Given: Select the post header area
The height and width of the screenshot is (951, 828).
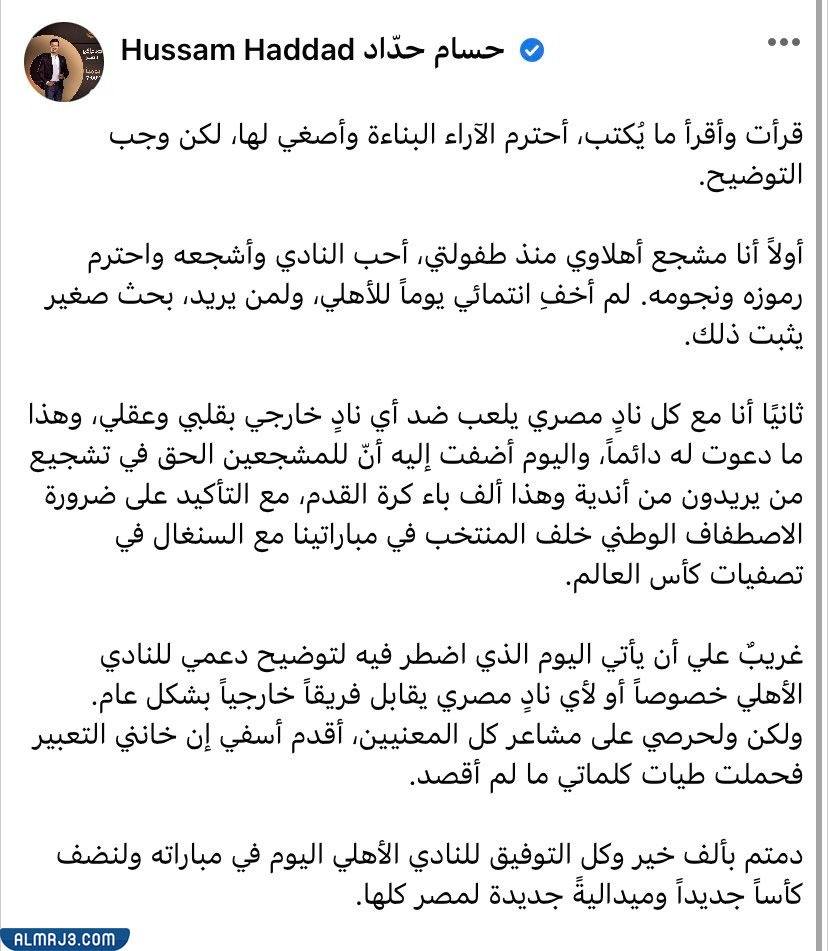Looking at the screenshot, I should (x=400, y=50).
